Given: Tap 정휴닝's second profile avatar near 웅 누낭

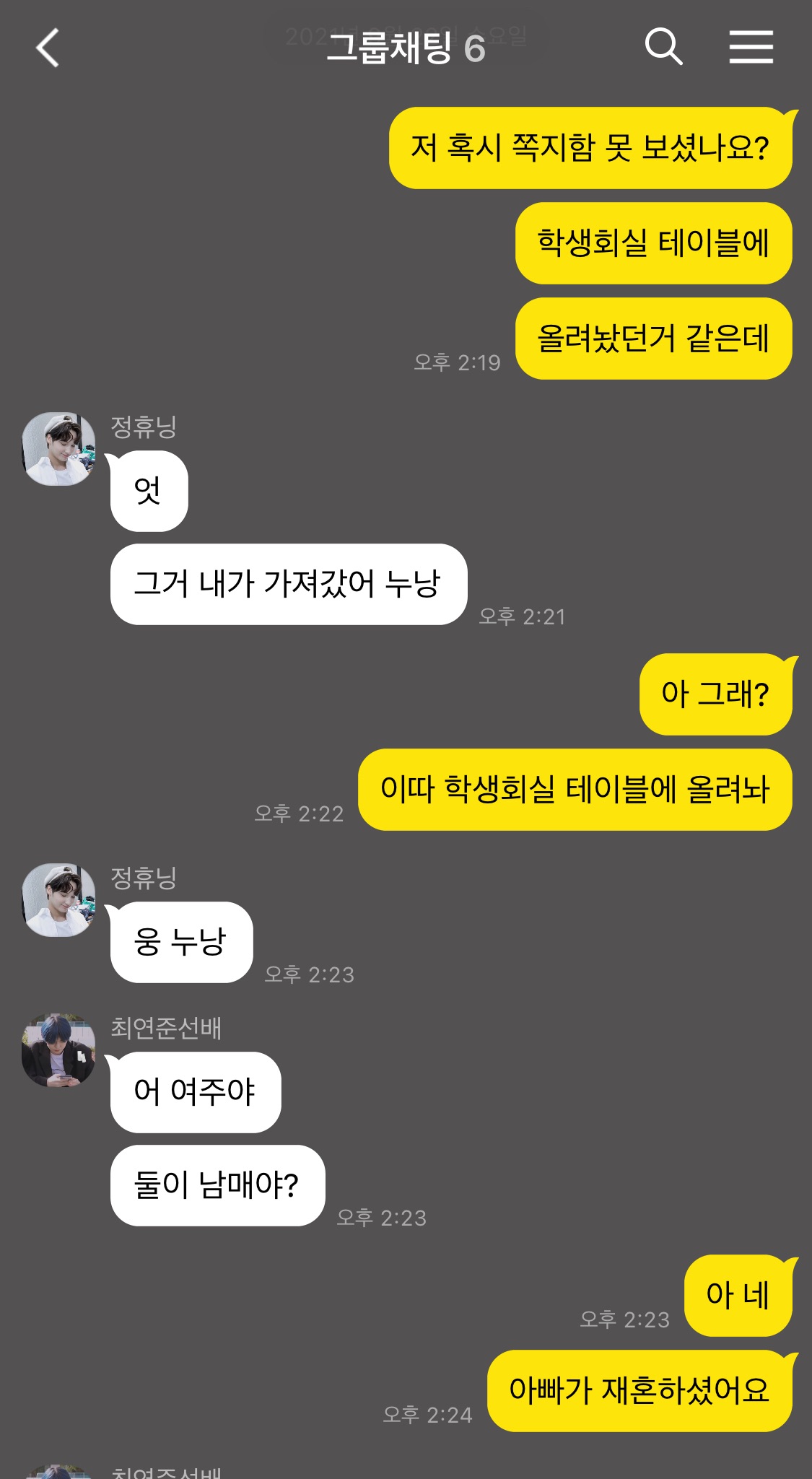Looking at the screenshot, I should 58,901.
